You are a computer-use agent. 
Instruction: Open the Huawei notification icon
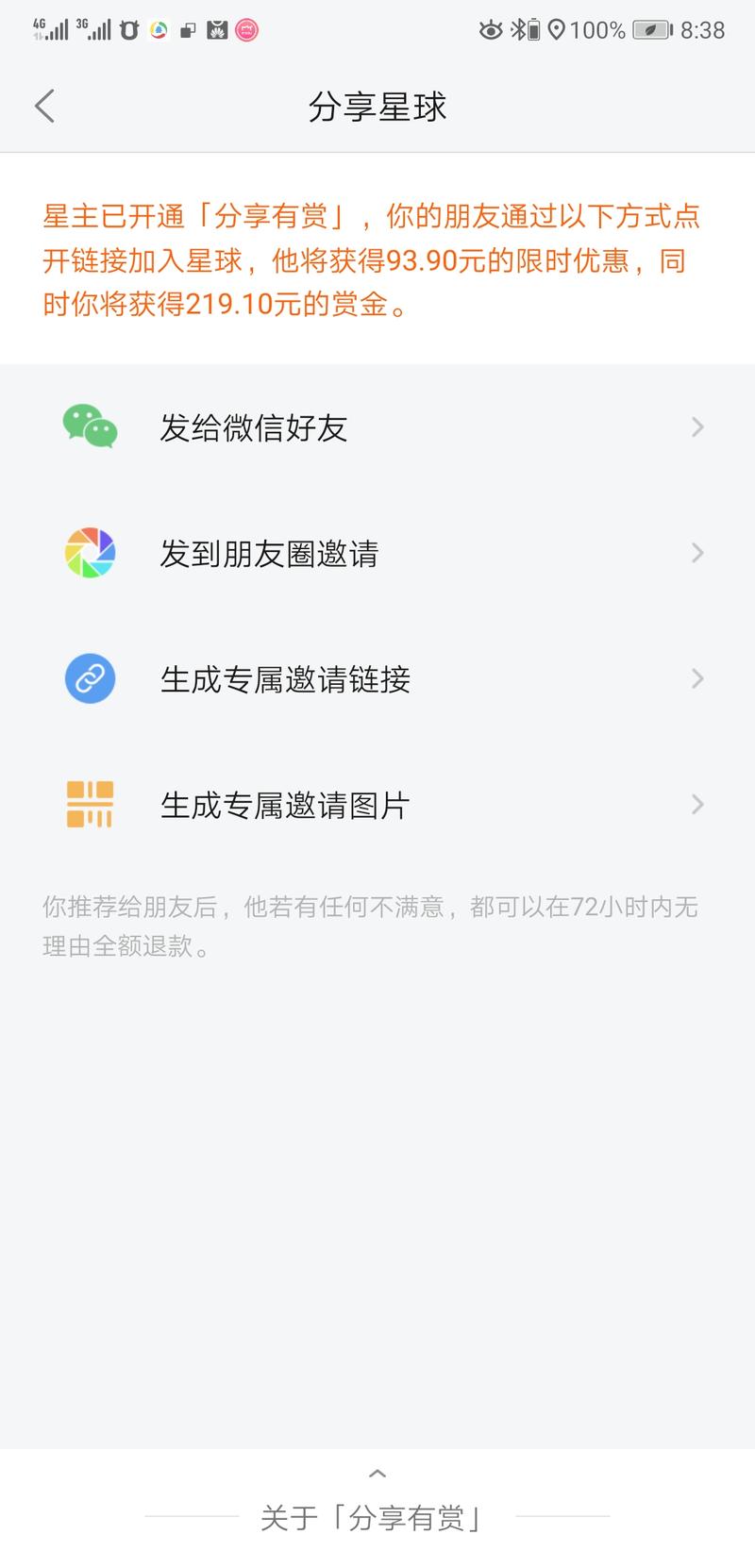coord(215,29)
